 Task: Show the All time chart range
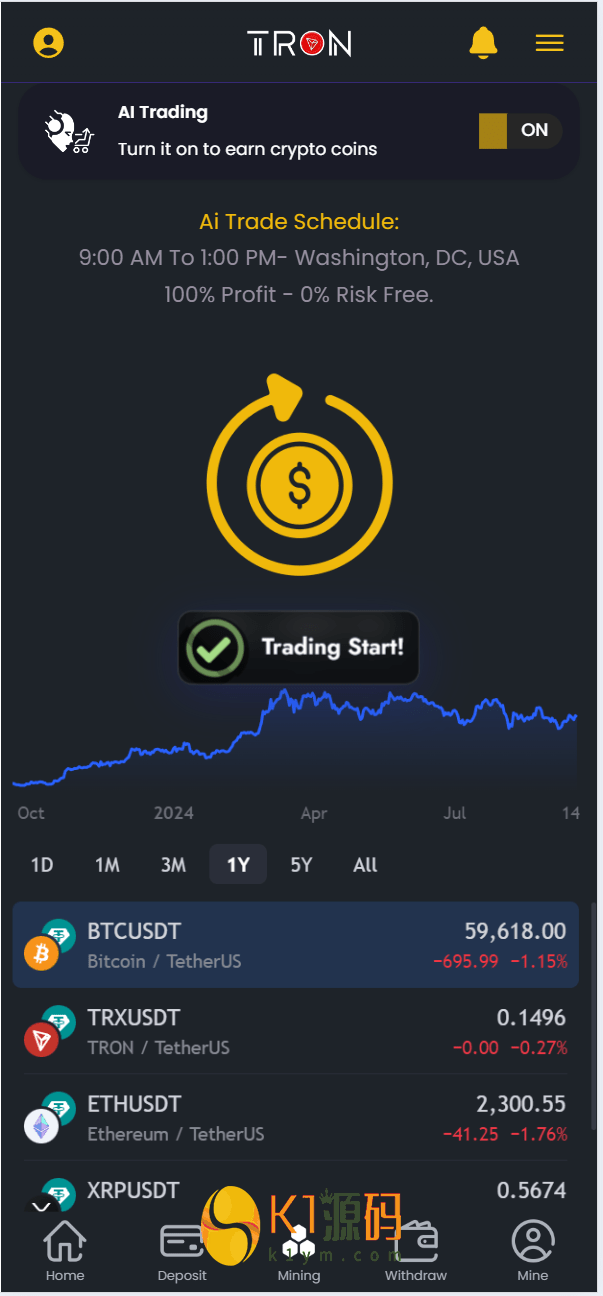coord(365,865)
